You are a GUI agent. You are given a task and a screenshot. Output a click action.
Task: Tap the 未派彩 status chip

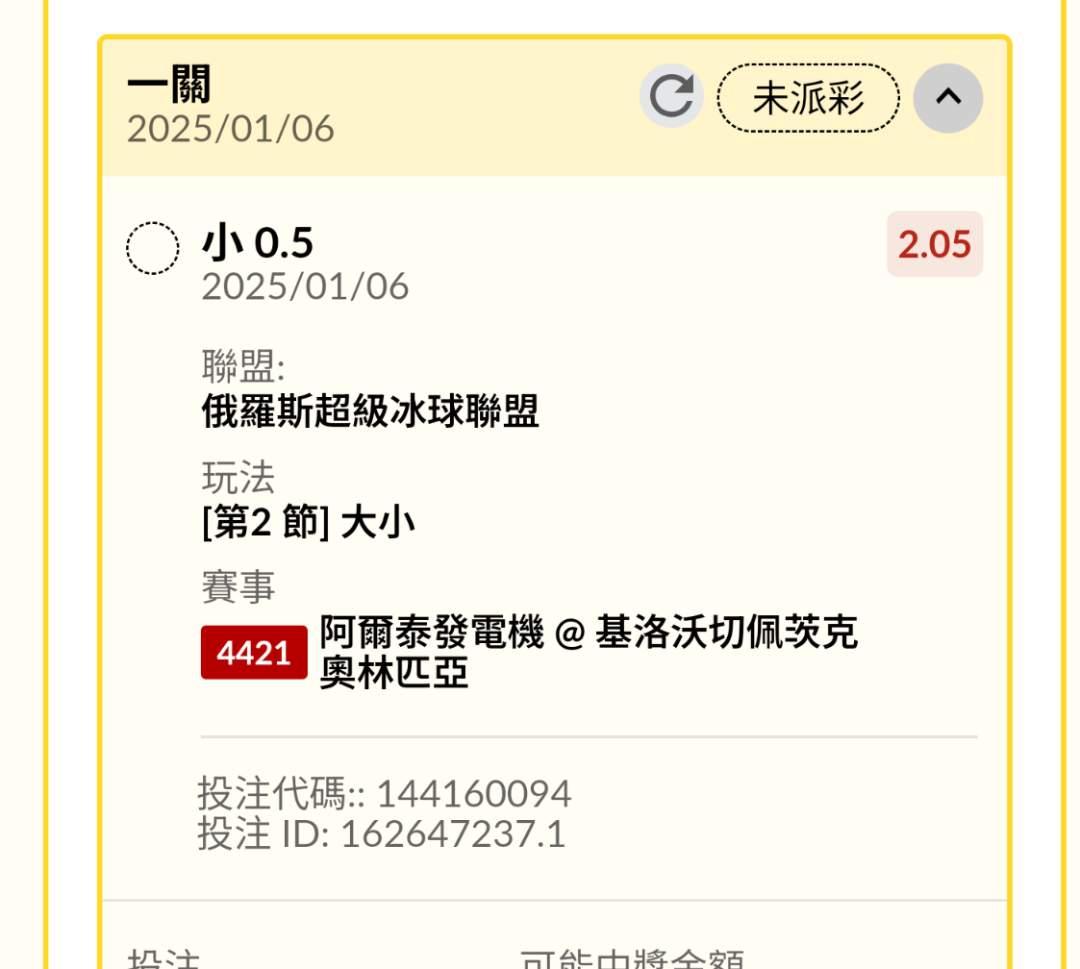808,98
